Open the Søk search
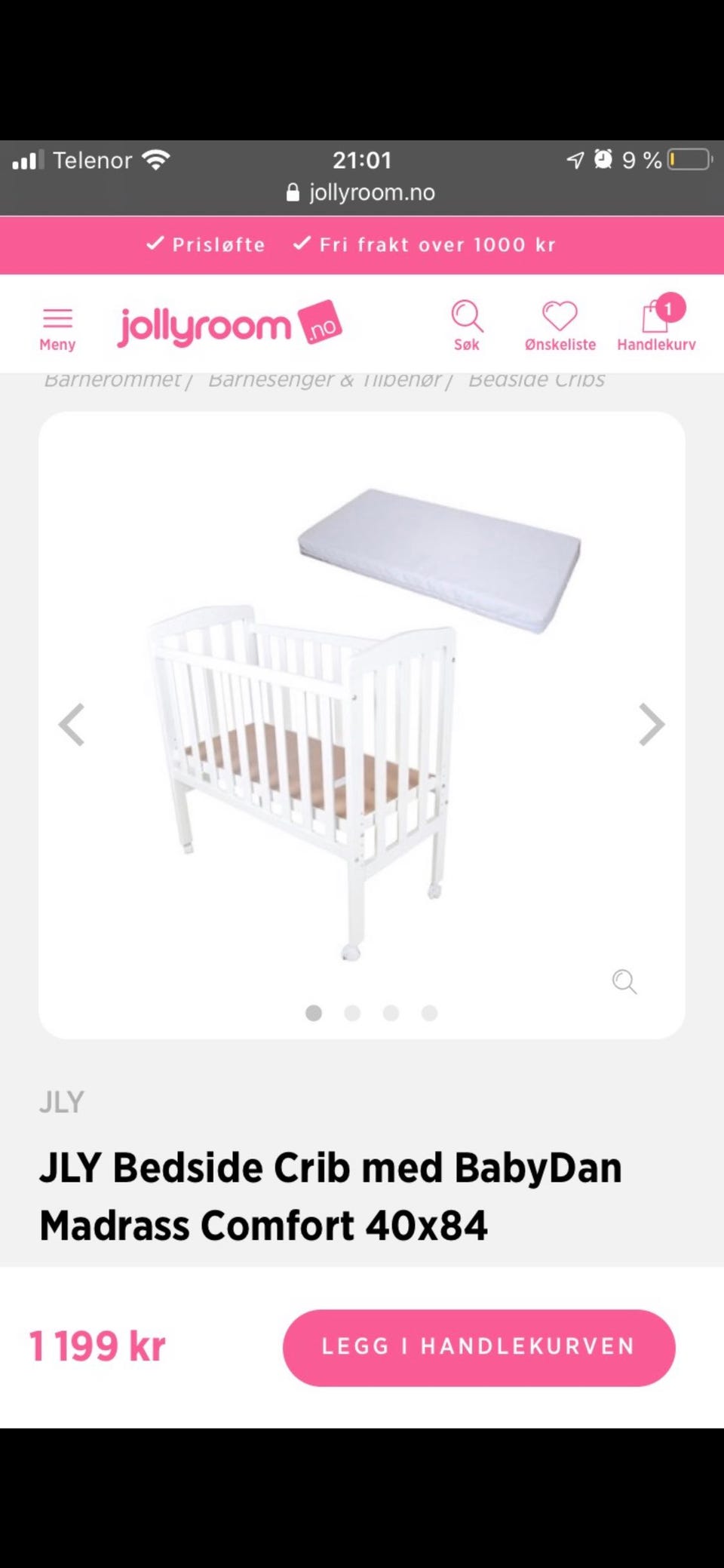The width and height of the screenshot is (724, 1568). pos(467,325)
